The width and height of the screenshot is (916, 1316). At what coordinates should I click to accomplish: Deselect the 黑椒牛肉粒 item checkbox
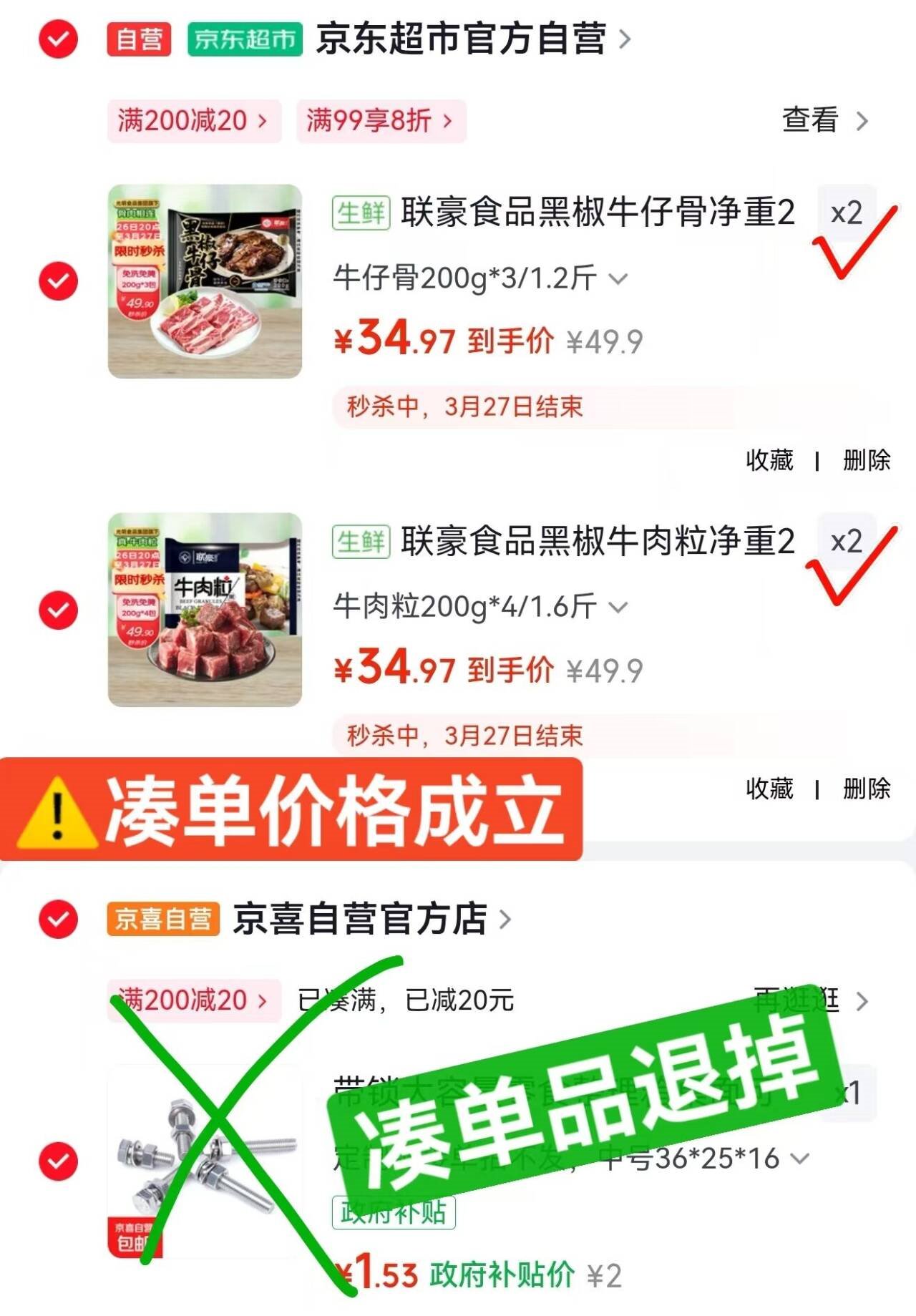(58, 610)
